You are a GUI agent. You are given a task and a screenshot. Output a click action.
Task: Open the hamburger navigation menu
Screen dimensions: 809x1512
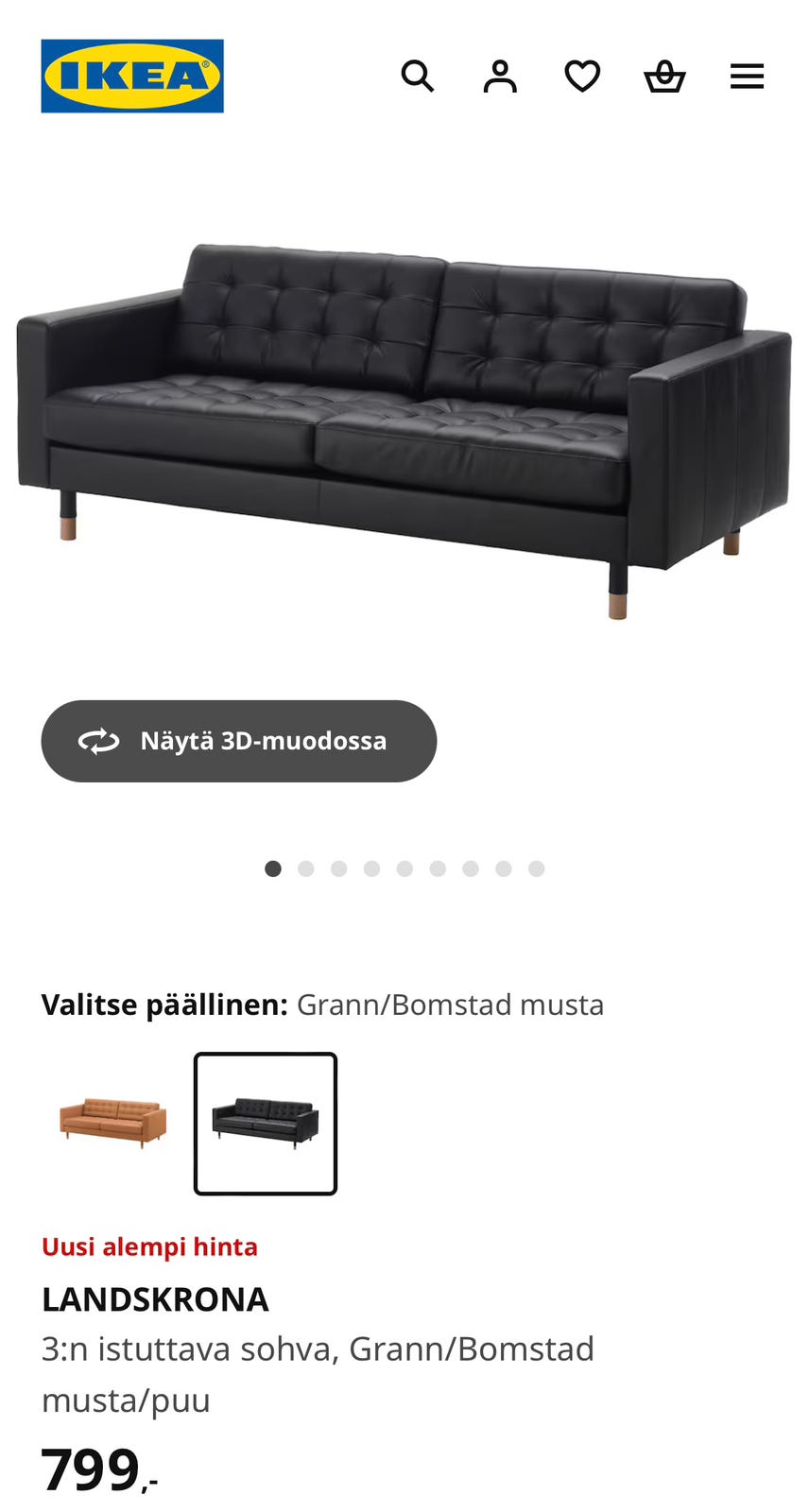pos(747,76)
